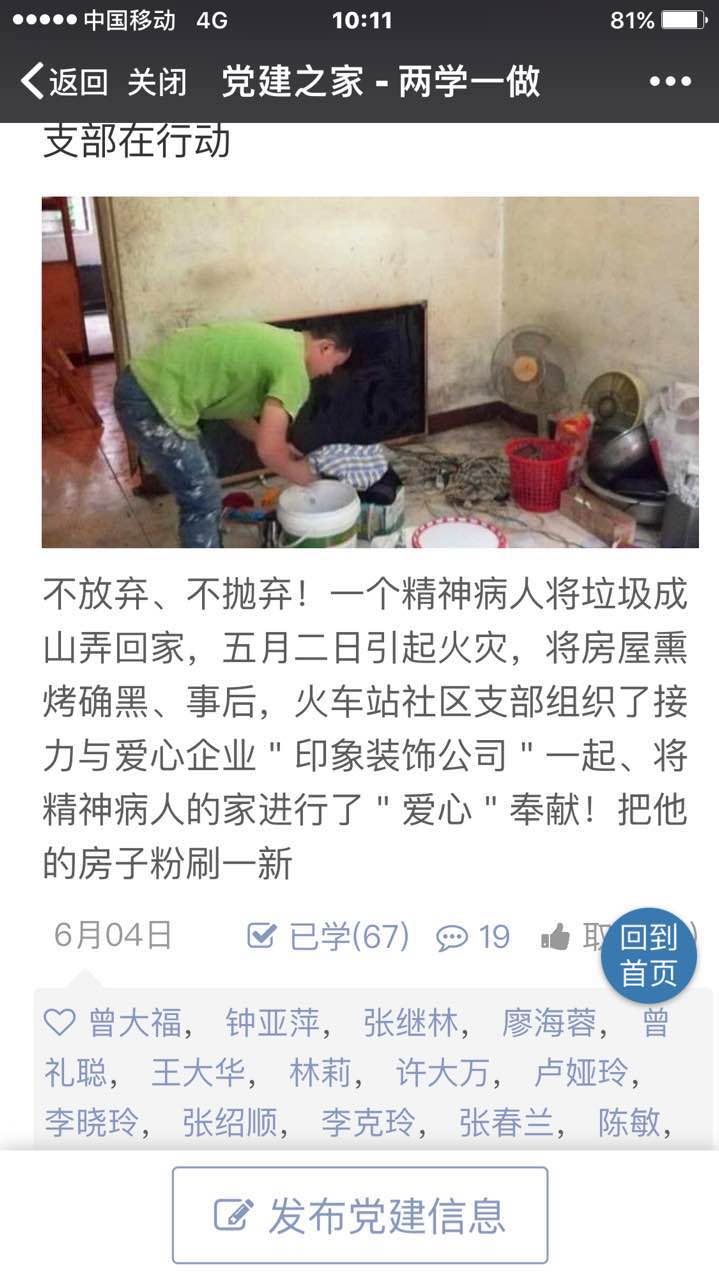View 张春兰 in liker list
719x1280 pixels.
[x=506, y=1123]
